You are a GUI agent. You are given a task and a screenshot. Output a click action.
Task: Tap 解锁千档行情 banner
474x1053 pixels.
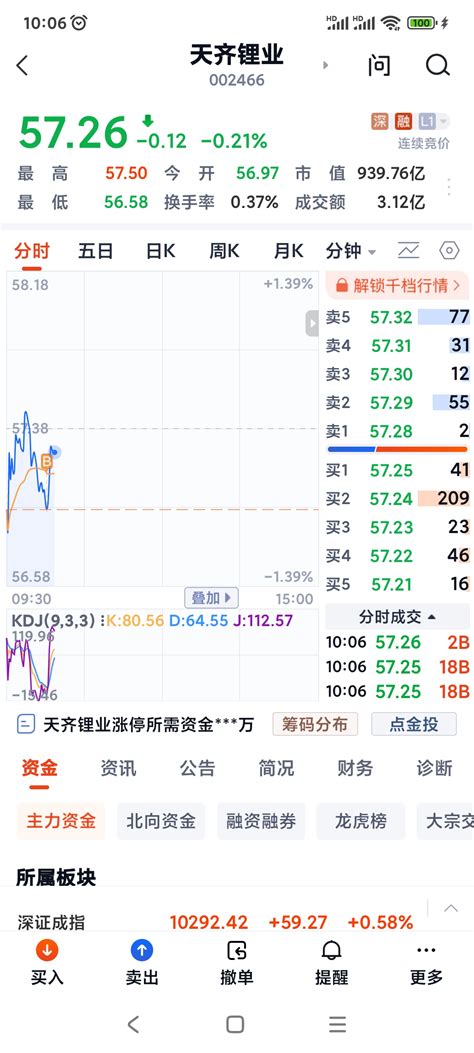coord(397,285)
